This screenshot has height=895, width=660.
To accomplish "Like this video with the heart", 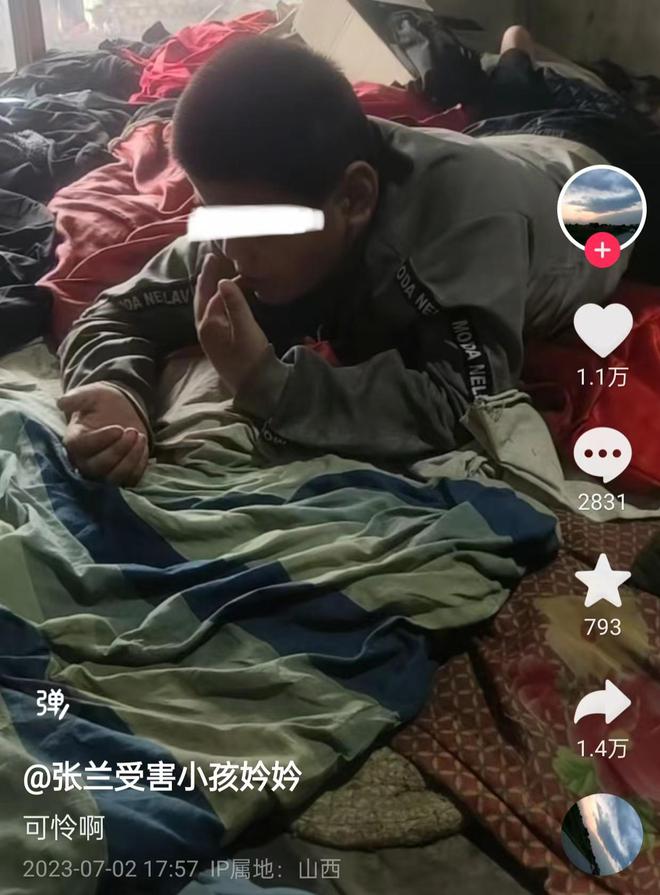I will coord(602,330).
